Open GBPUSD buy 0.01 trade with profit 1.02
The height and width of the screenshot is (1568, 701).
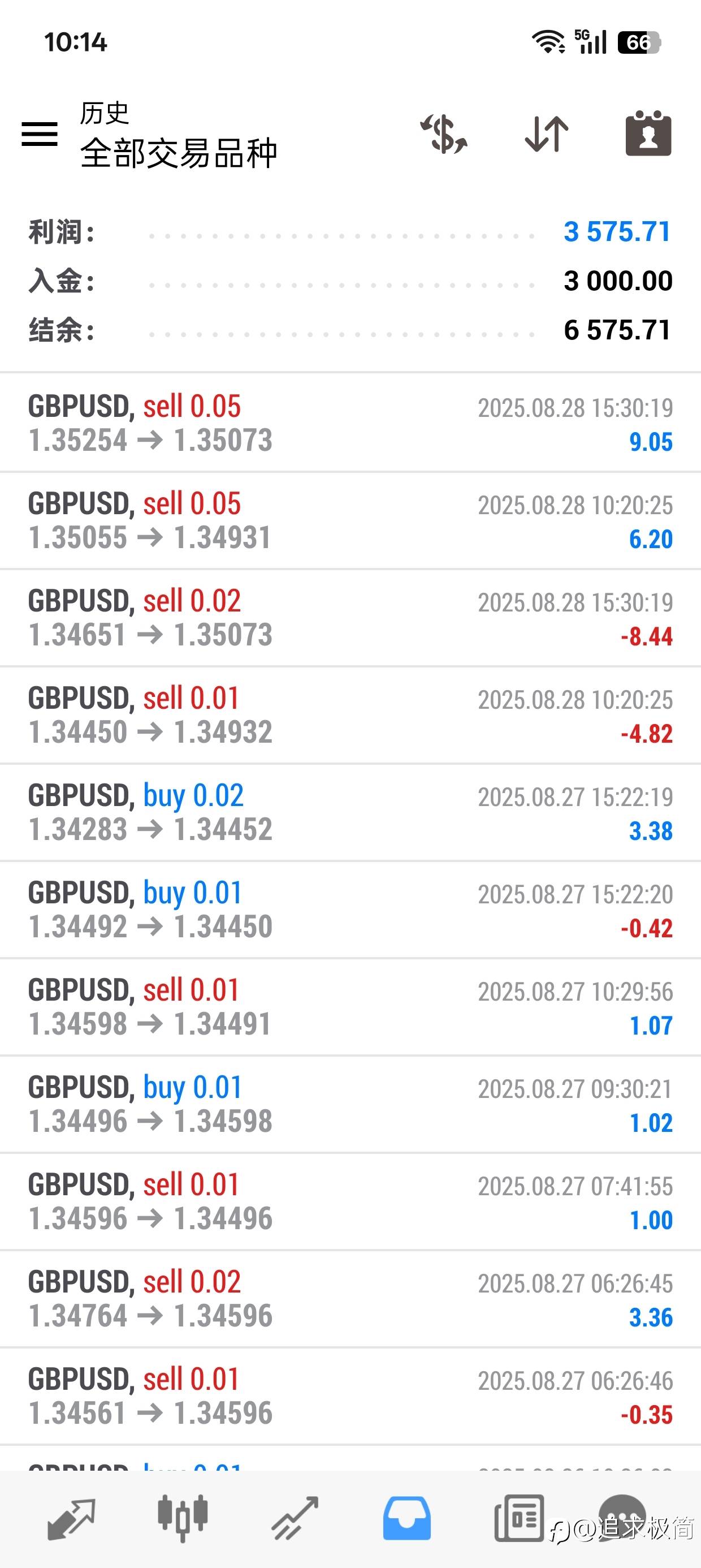tap(350, 1105)
